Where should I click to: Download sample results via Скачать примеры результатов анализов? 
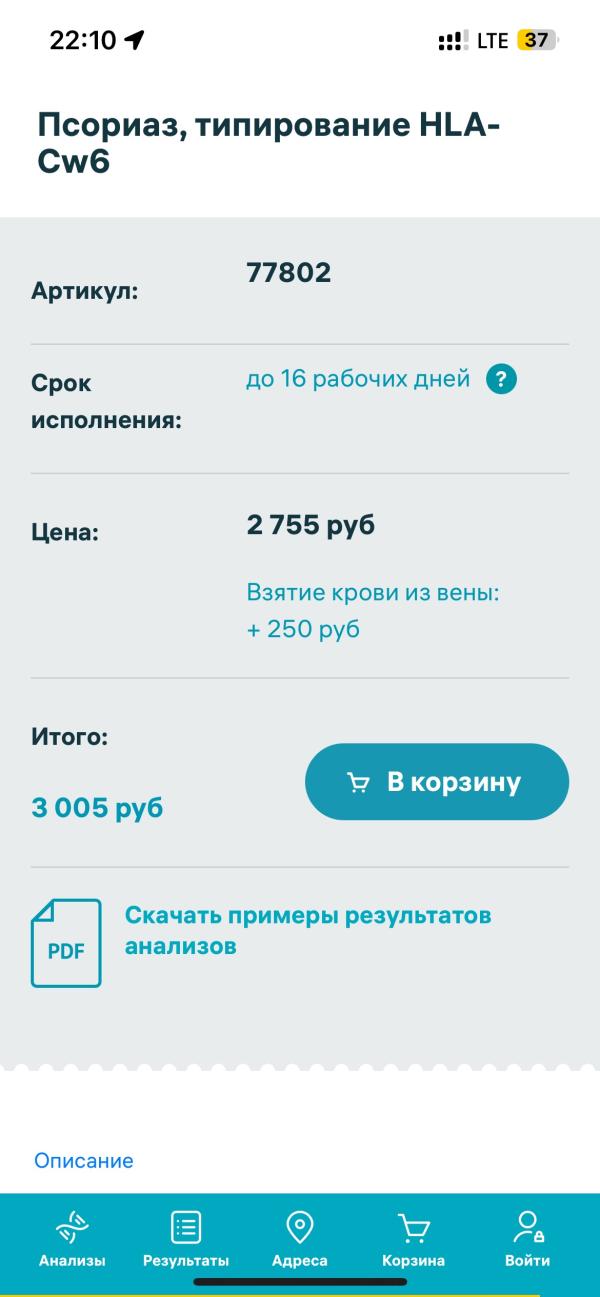[307, 931]
